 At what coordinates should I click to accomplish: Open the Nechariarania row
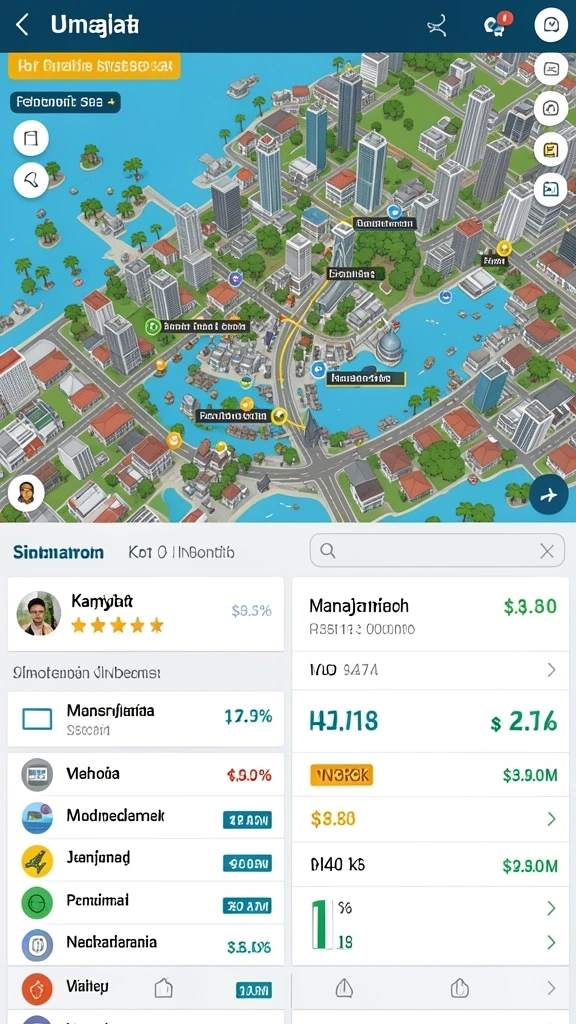click(x=146, y=944)
